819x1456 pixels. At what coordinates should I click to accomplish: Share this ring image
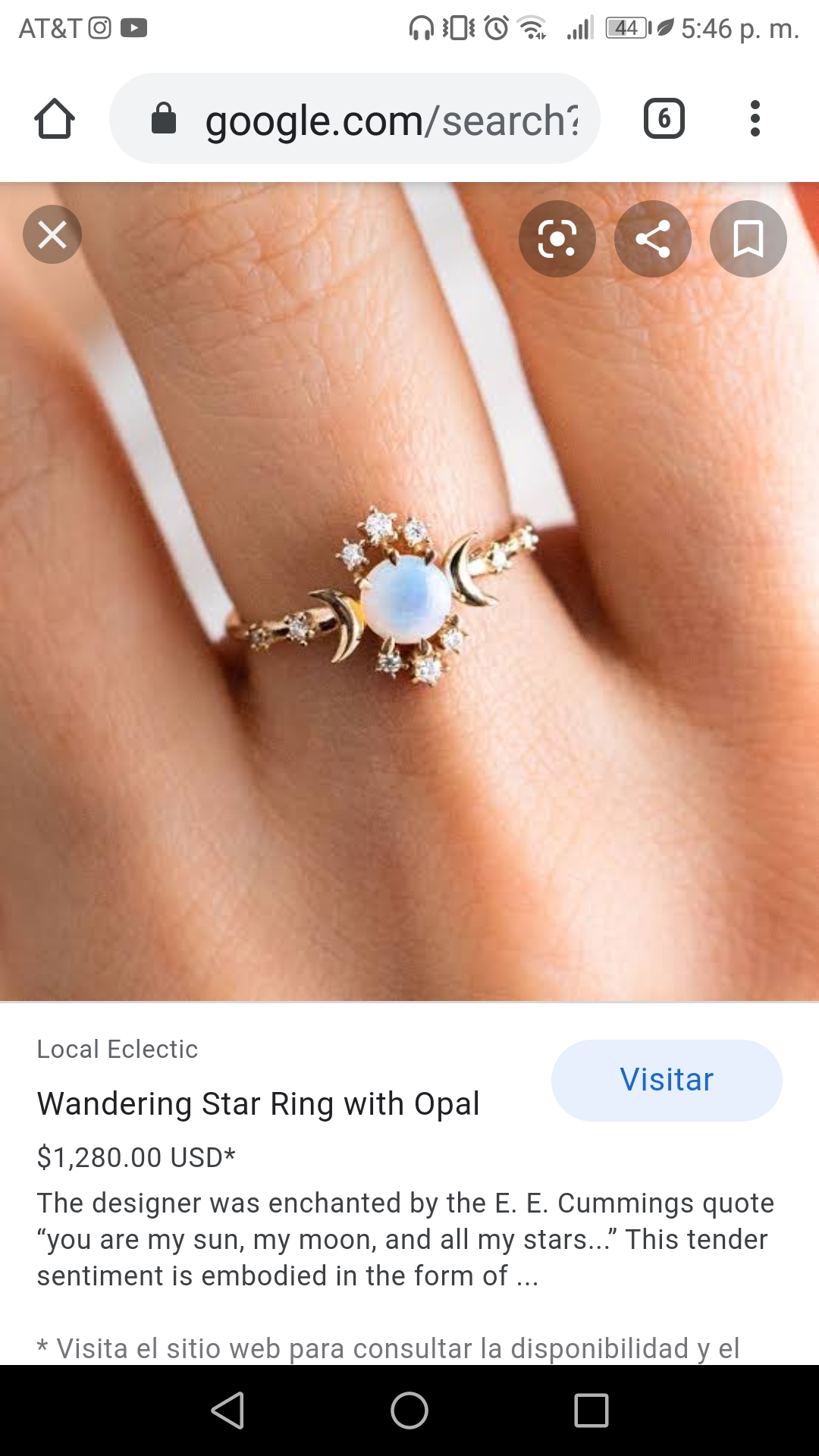(x=653, y=239)
